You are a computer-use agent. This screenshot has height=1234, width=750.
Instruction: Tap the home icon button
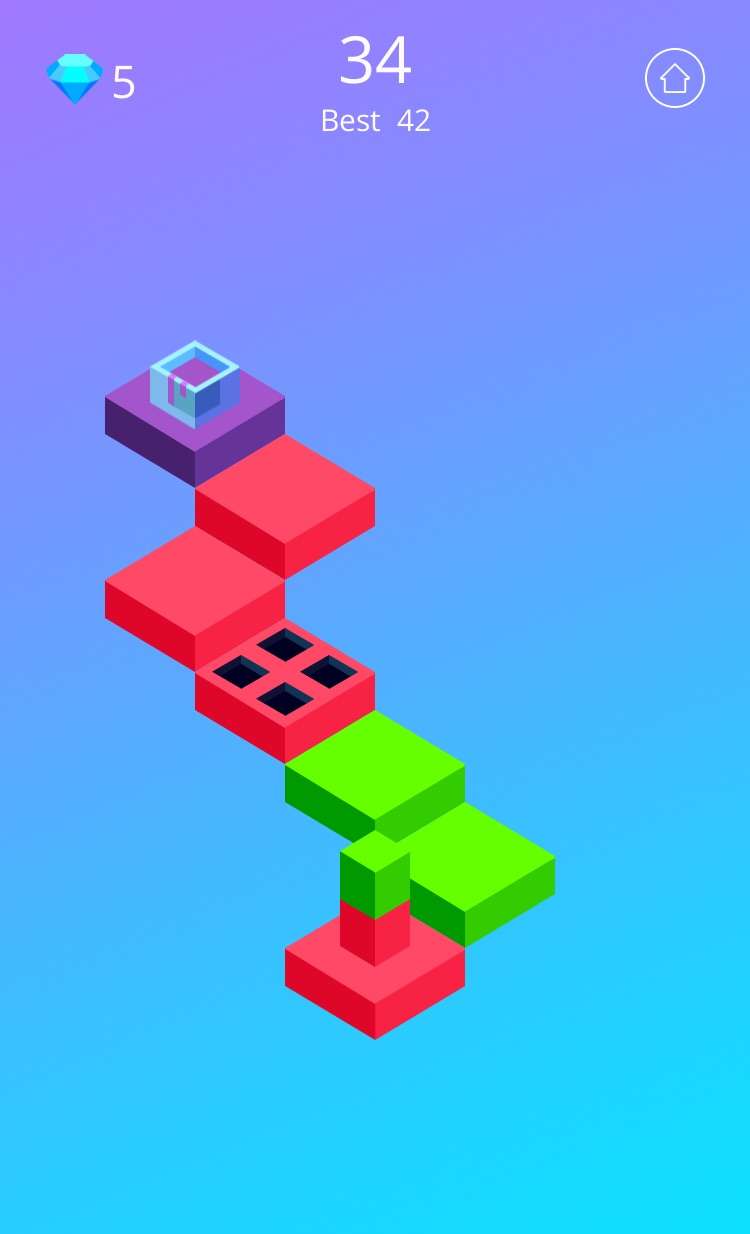click(675, 78)
